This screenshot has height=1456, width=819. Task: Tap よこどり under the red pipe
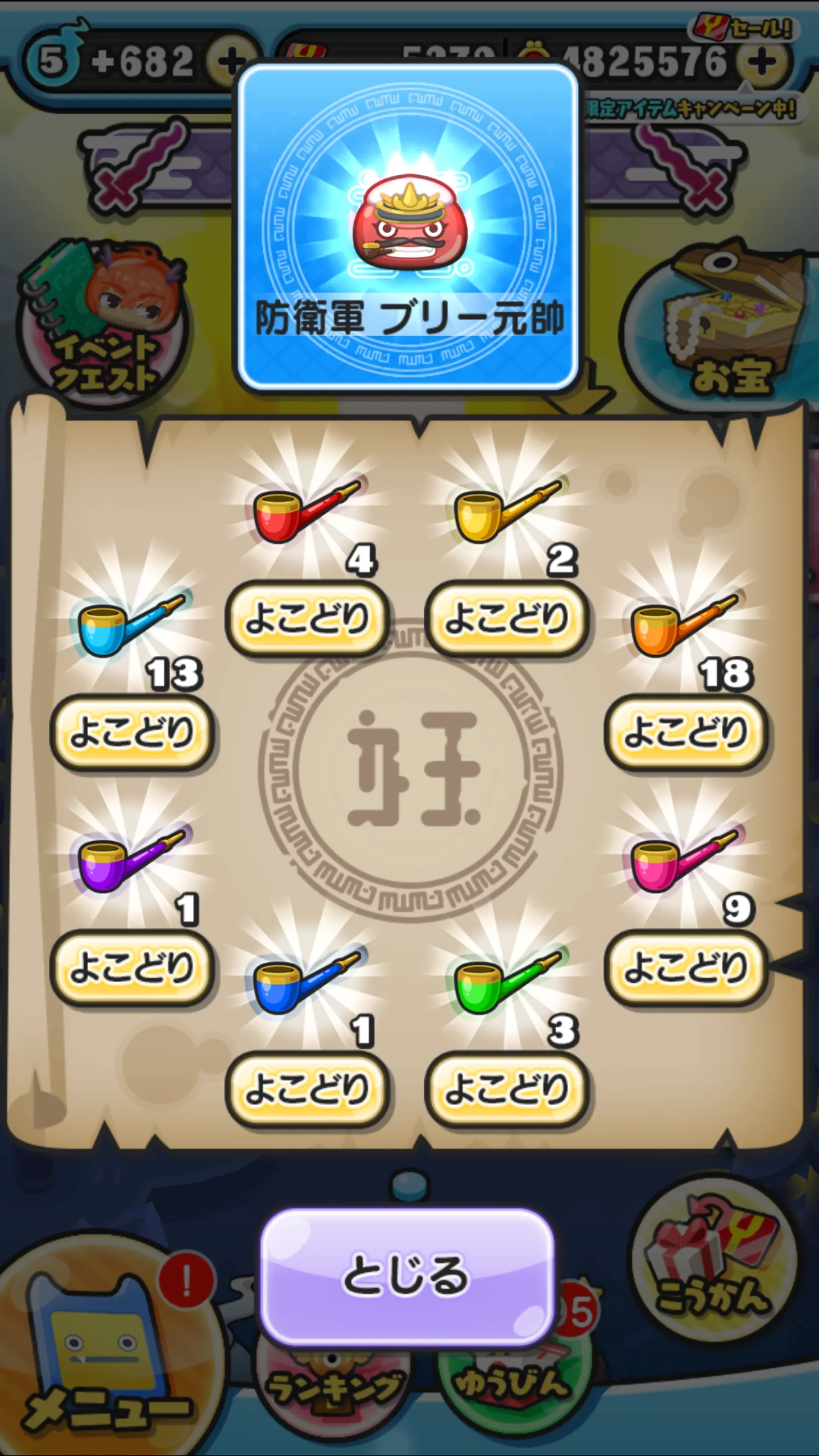pyautogui.click(x=307, y=618)
